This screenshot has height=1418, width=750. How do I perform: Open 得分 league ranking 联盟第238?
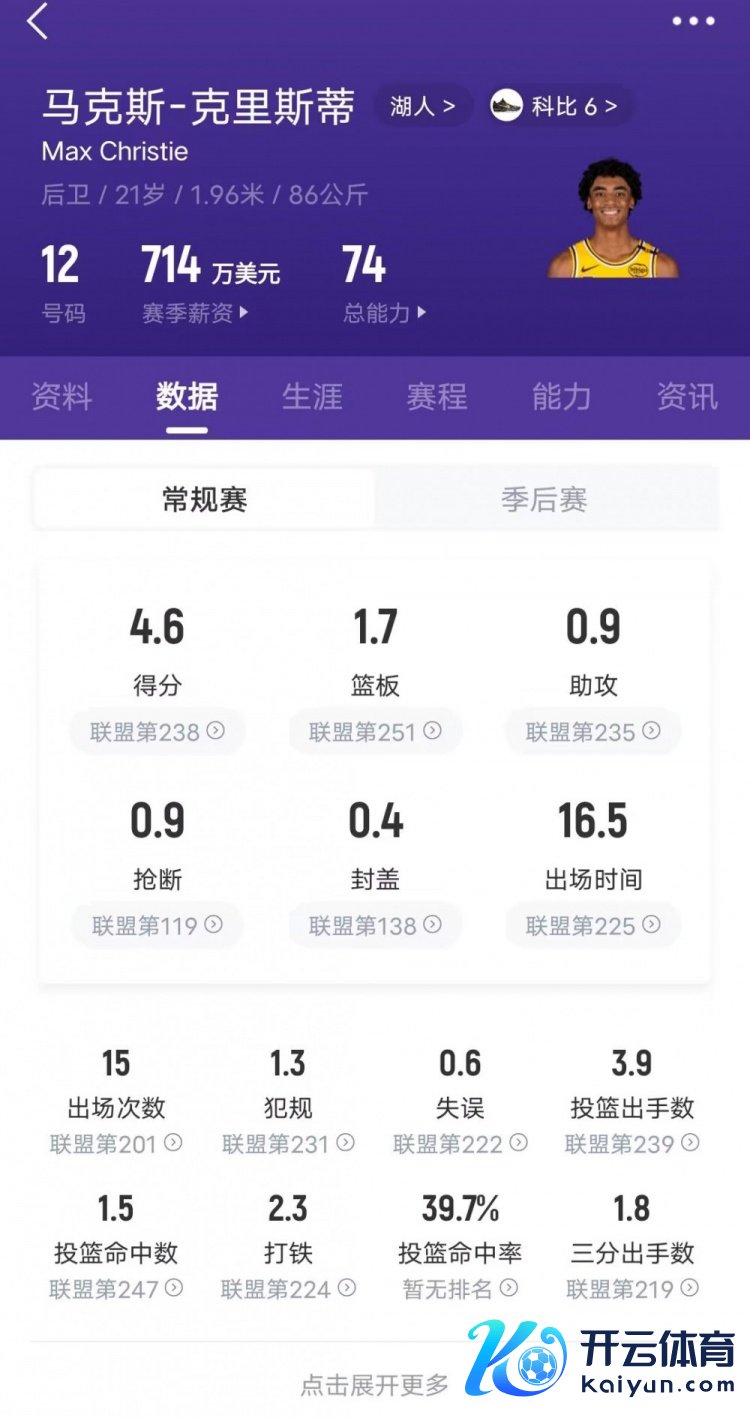pyautogui.click(x=157, y=732)
